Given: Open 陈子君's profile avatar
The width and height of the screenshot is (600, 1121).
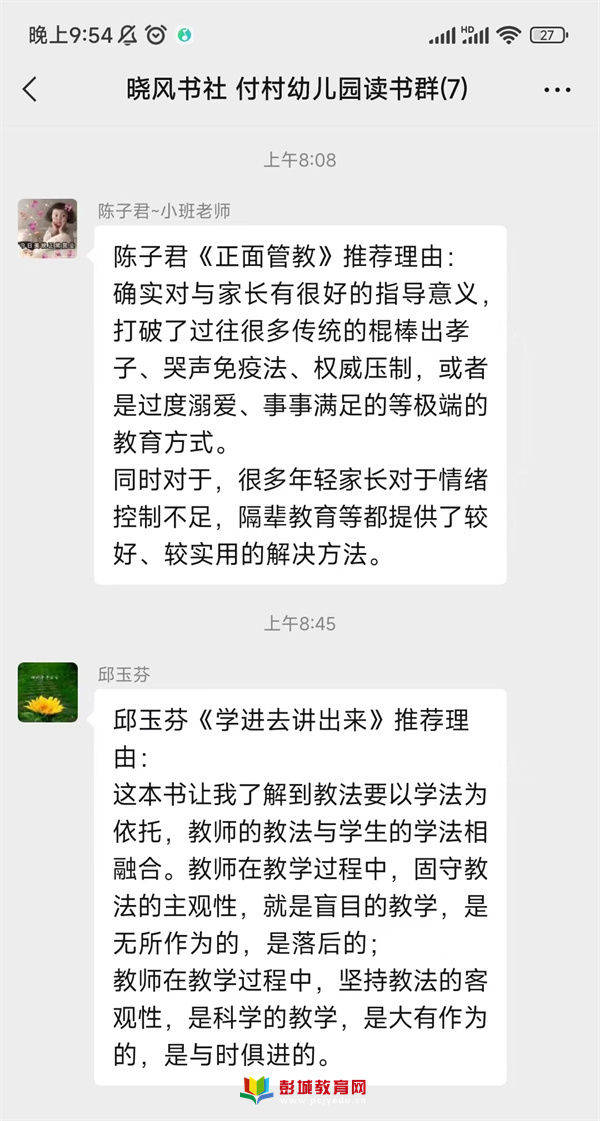Looking at the screenshot, I should coord(48,228).
